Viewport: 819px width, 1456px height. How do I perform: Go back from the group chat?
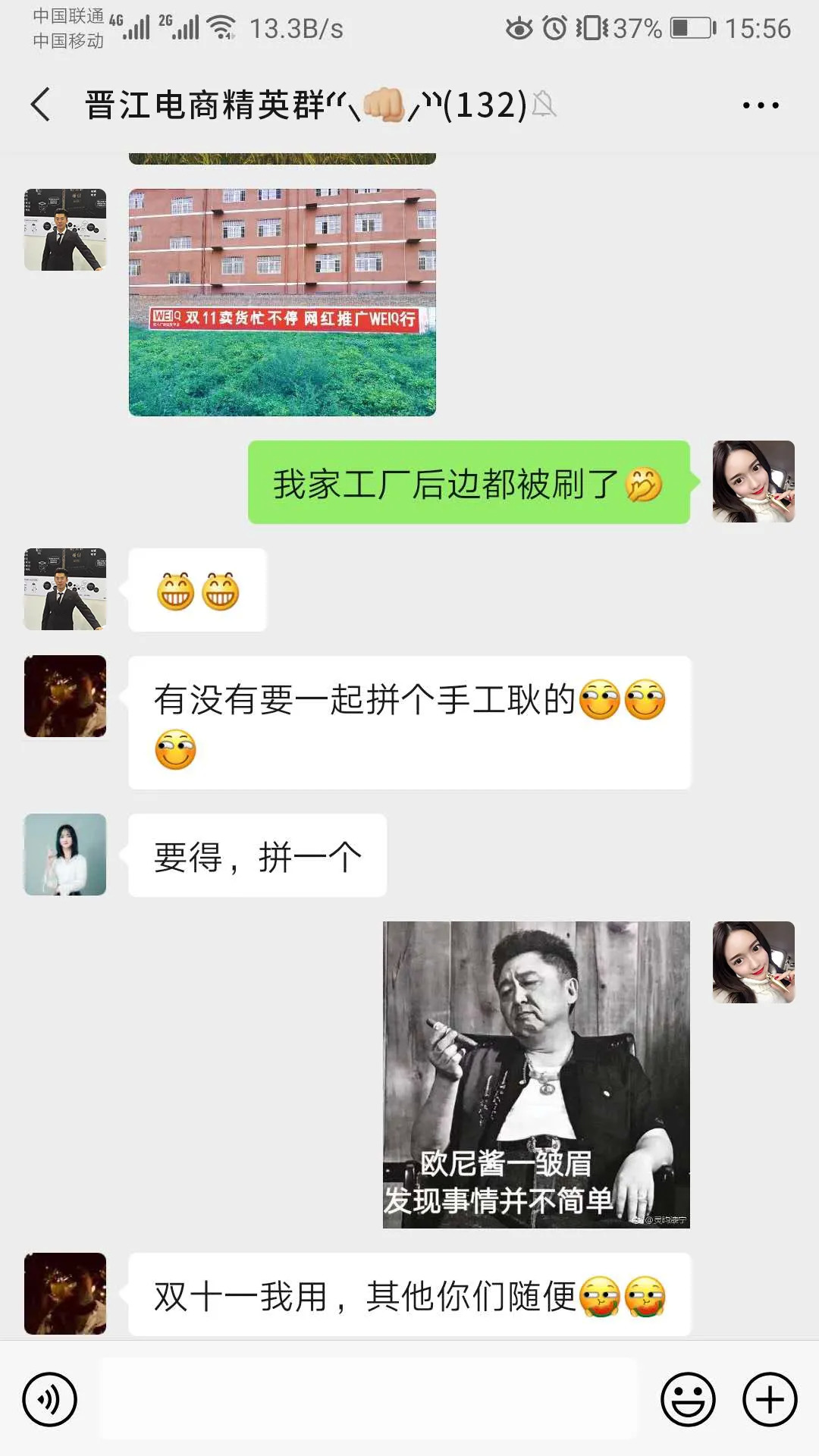[41, 105]
